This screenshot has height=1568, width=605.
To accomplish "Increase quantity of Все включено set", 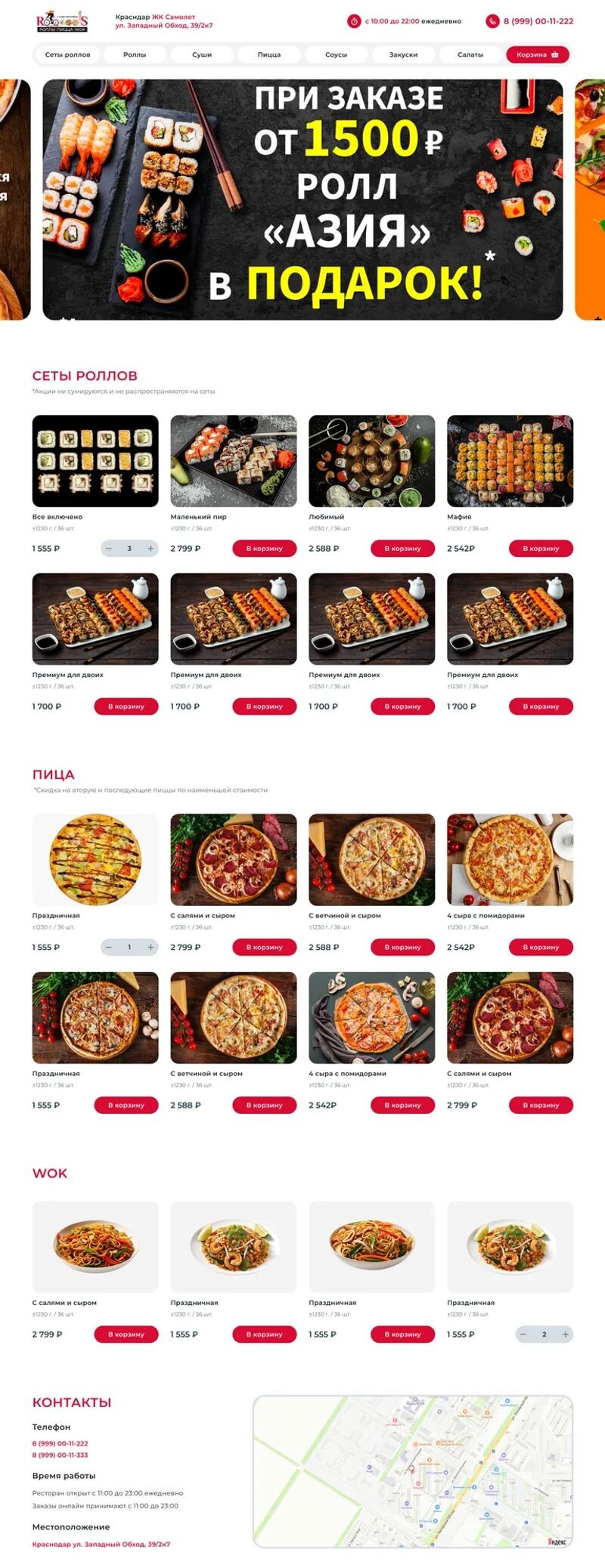I will point(150,549).
